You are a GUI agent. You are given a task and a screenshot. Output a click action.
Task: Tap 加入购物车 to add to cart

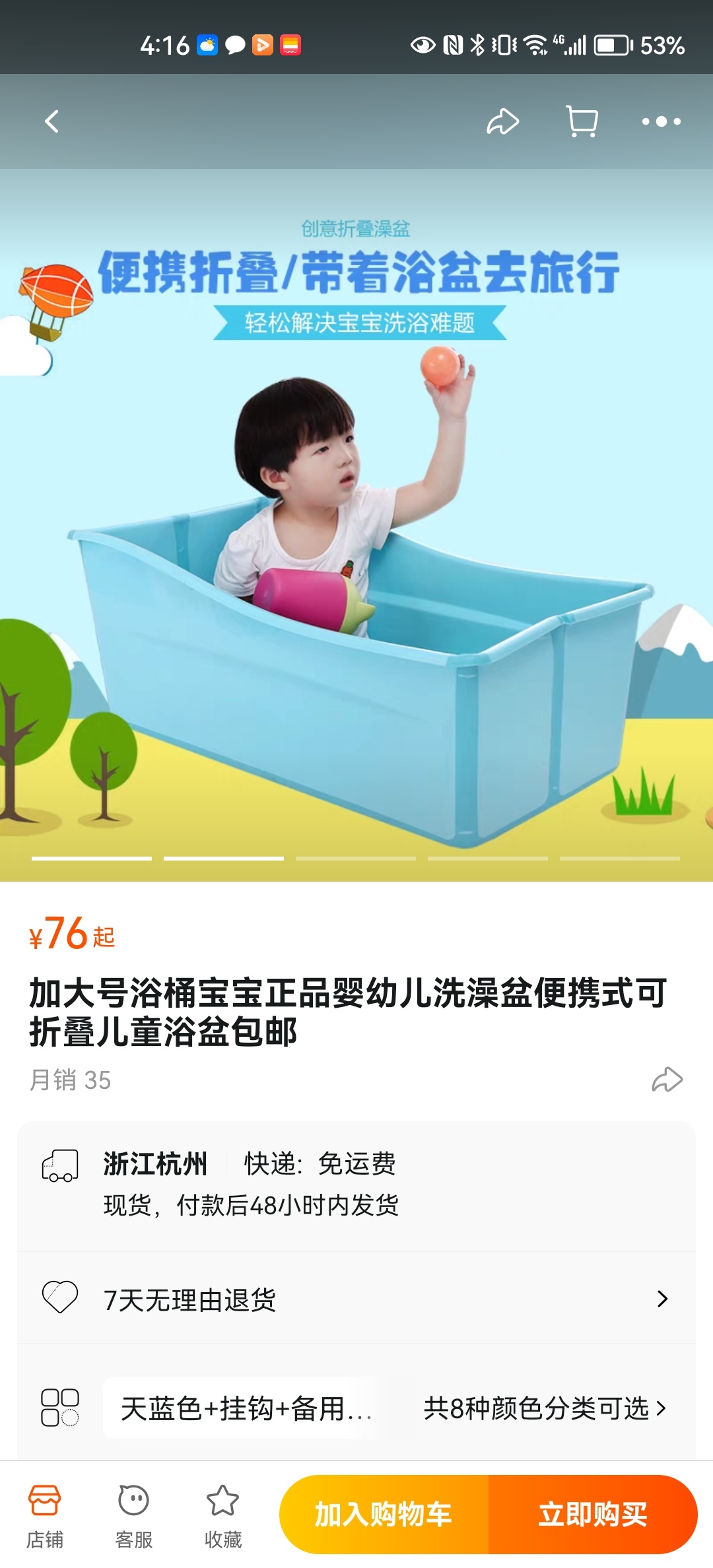(384, 1514)
